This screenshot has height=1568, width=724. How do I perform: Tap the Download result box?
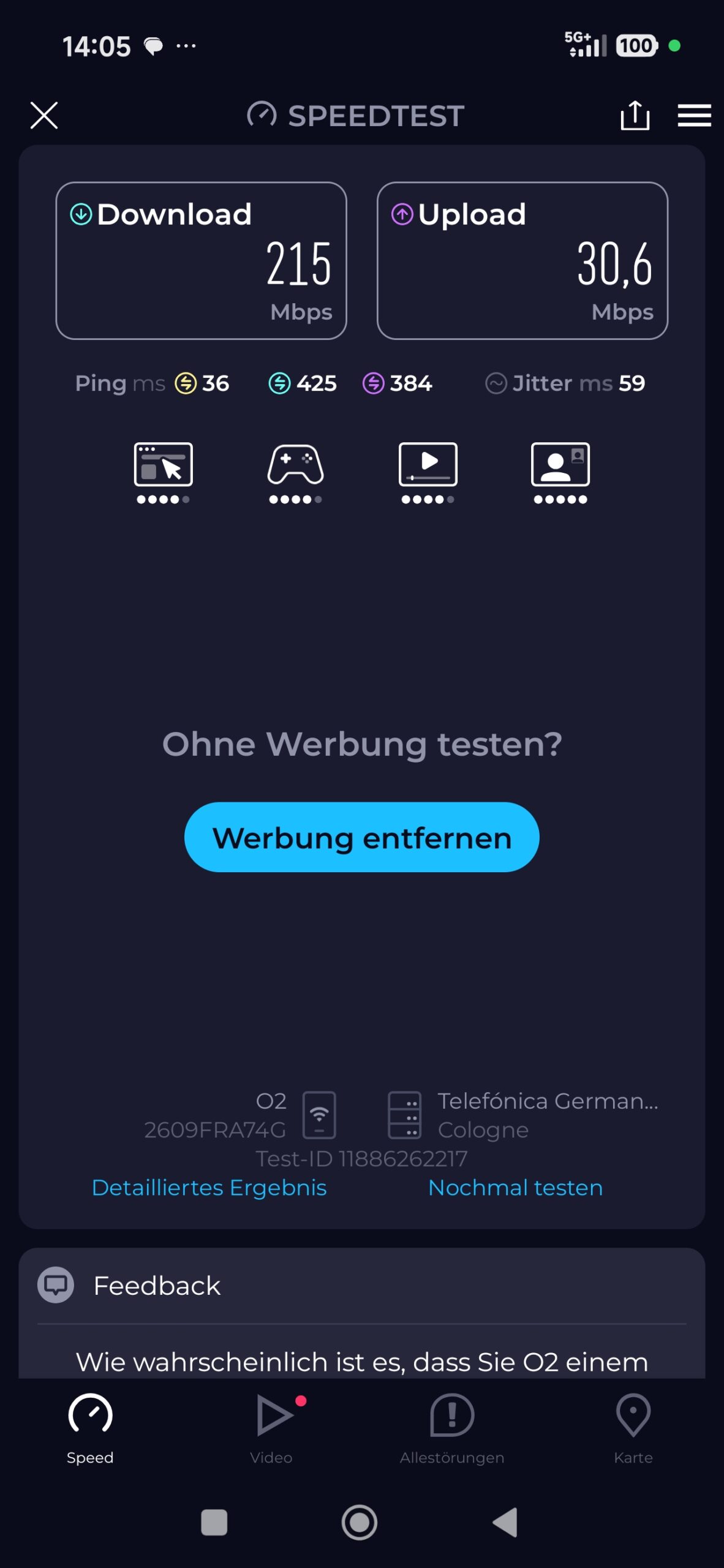[201, 260]
